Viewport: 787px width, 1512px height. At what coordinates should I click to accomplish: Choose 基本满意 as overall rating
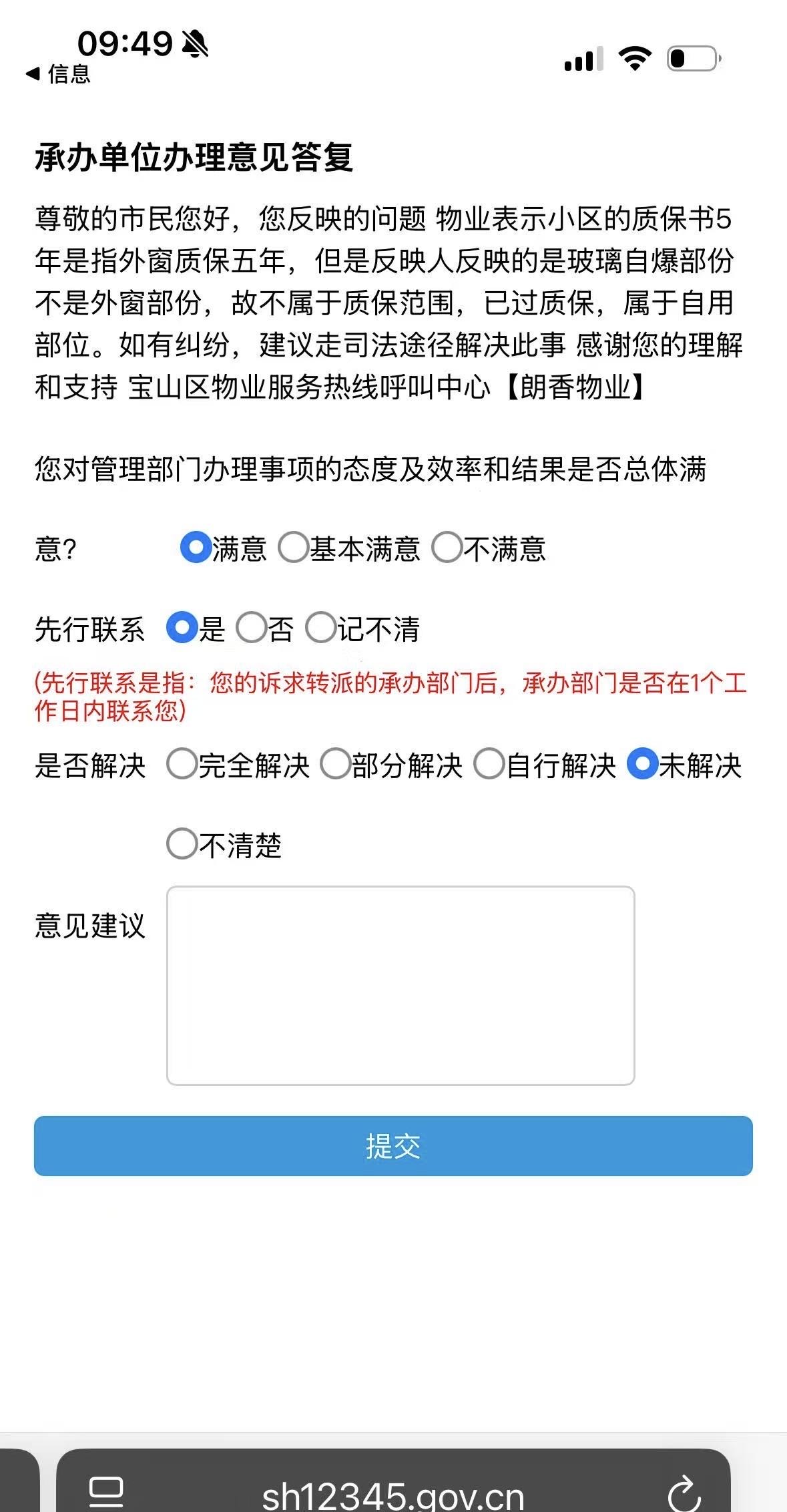pos(293,548)
